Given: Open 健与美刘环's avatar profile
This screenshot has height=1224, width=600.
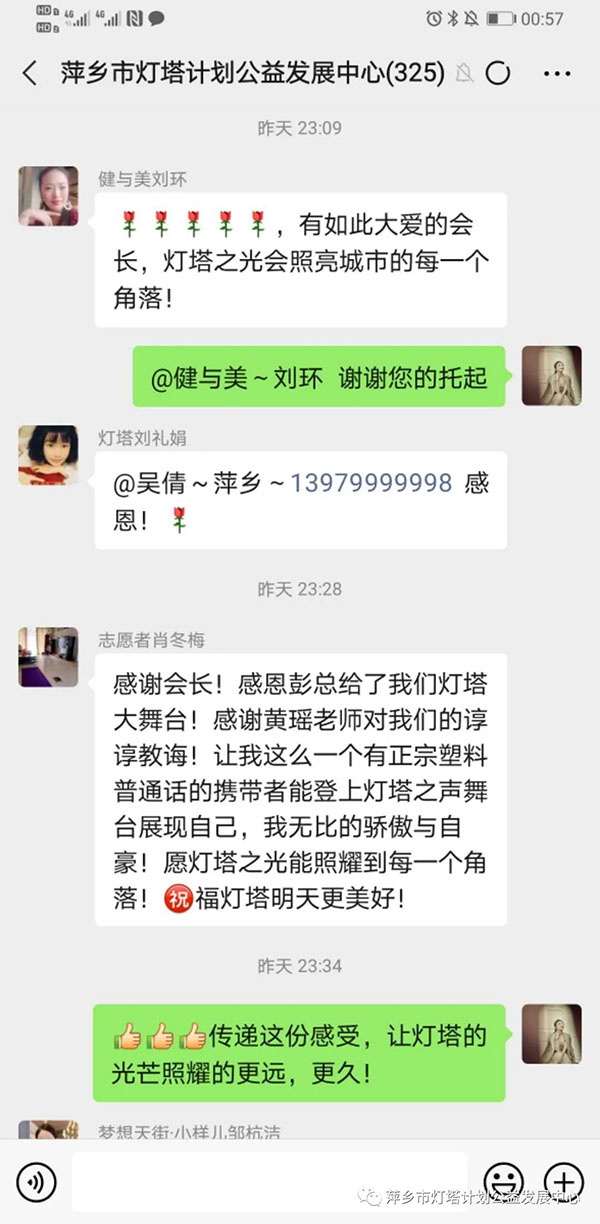Looking at the screenshot, I should pyautogui.click(x=48, y=196).
